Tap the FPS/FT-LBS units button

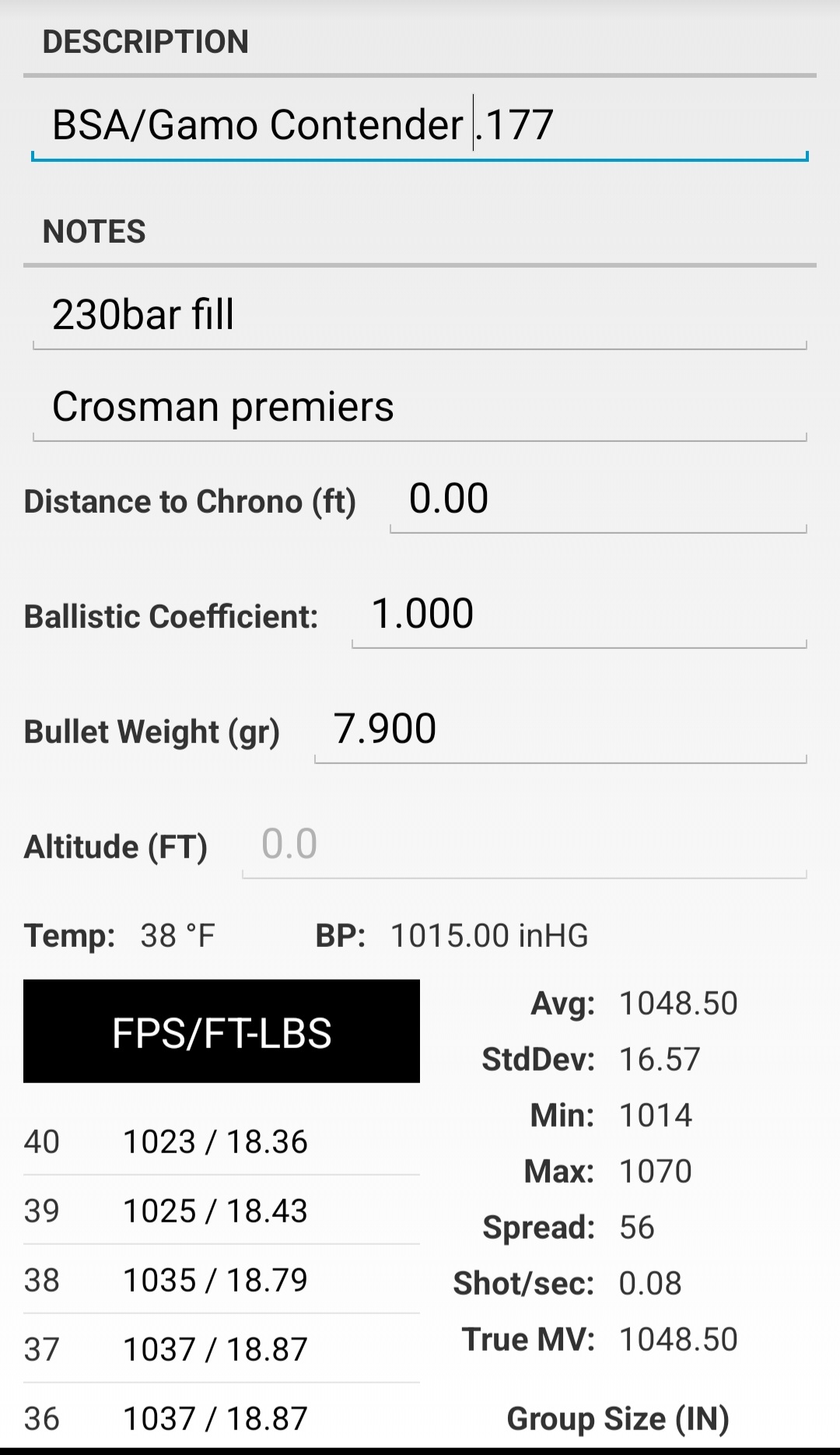click(x=222, y=1031)
